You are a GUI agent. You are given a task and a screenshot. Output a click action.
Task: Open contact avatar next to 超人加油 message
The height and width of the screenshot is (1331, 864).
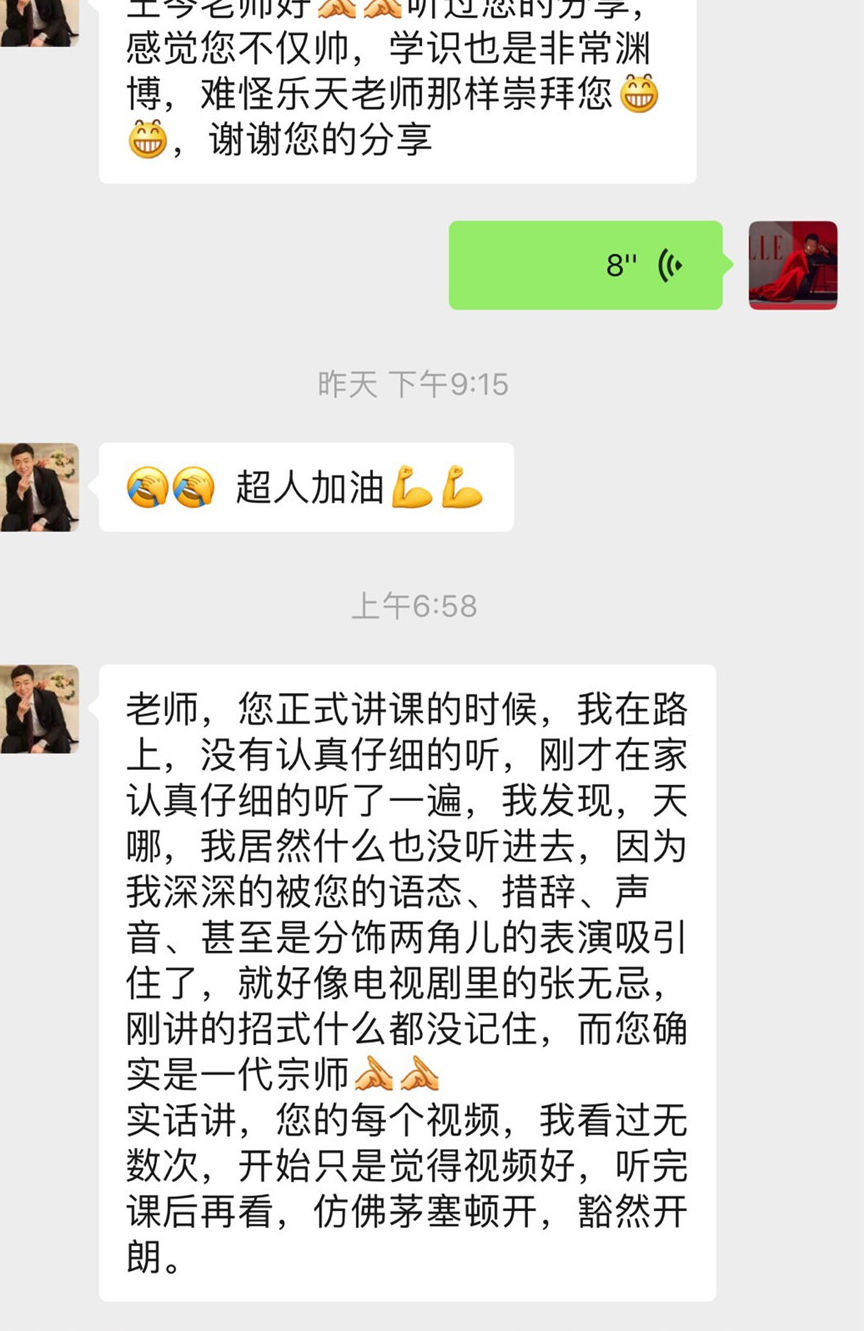click(39, 487)
